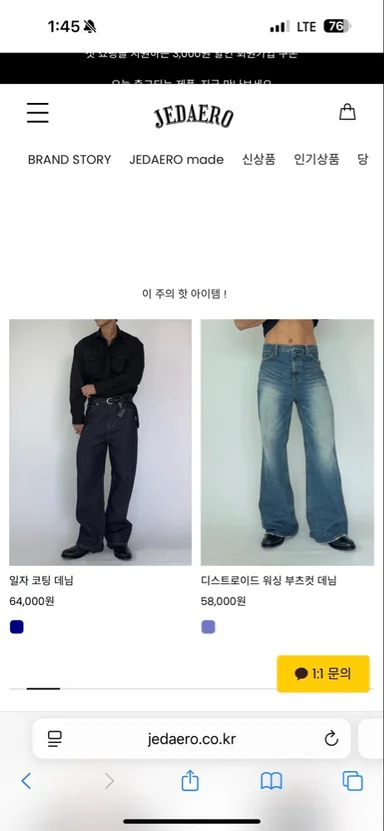
Task: Open 디스트로이드 워싱 부츠컷 데님 product image
Action: [287, 442]
